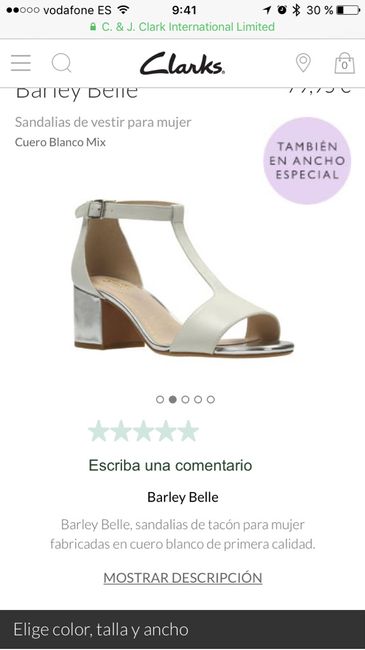365x650 pixels.
Task: Select the third image page dot
Action: click(185, 400)
